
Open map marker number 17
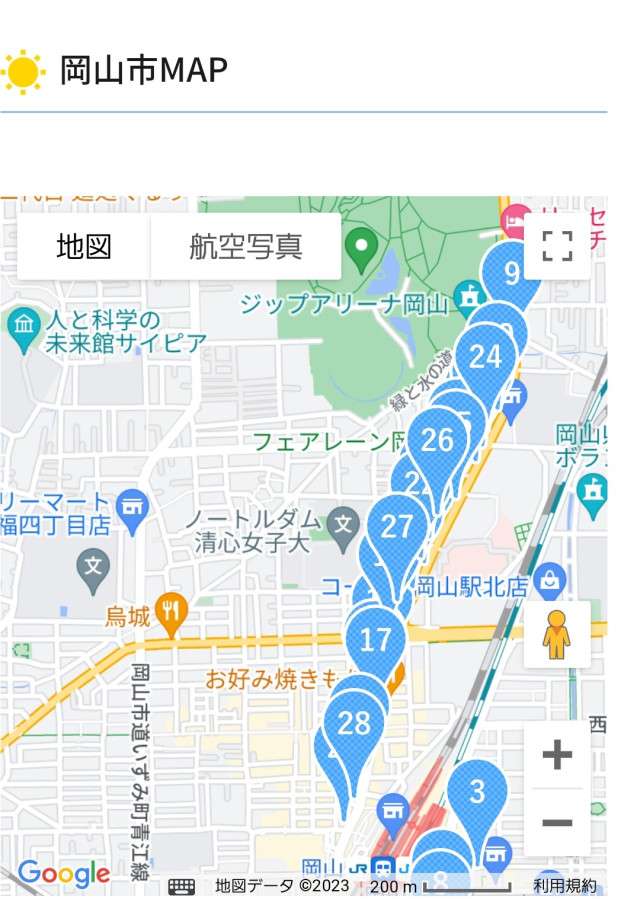click(375, 639)
